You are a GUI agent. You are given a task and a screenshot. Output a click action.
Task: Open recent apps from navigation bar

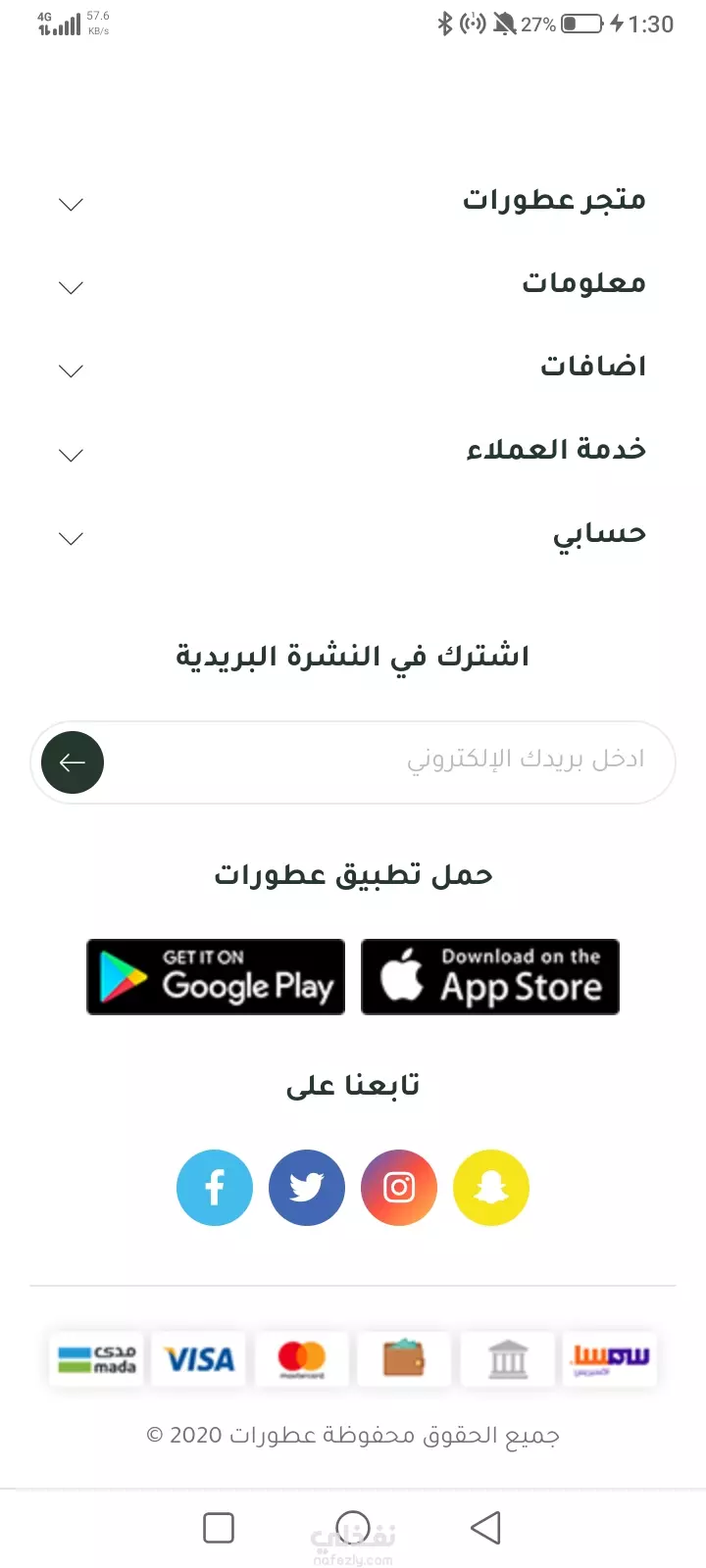pos(219,1528)
